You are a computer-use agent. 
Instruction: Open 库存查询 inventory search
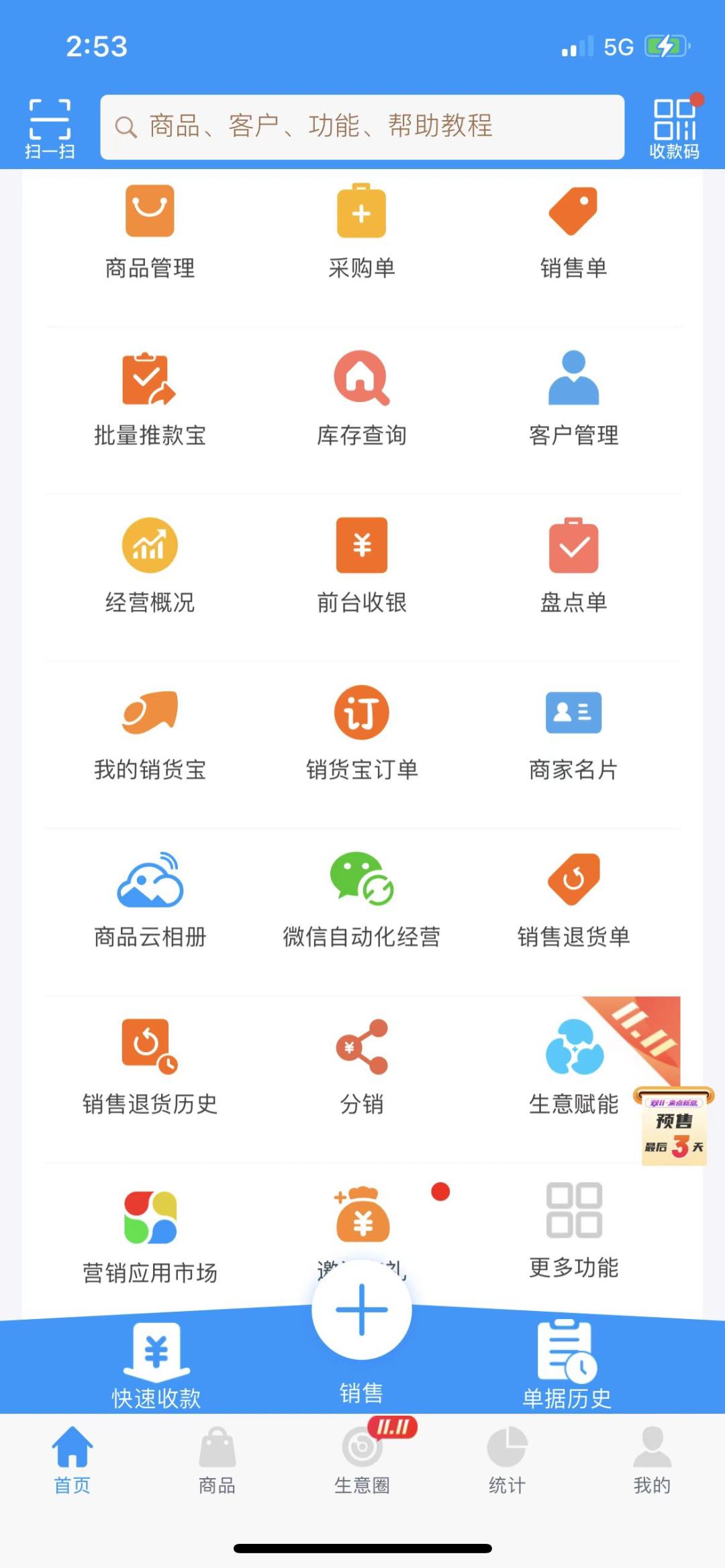[x=362, y=396]
